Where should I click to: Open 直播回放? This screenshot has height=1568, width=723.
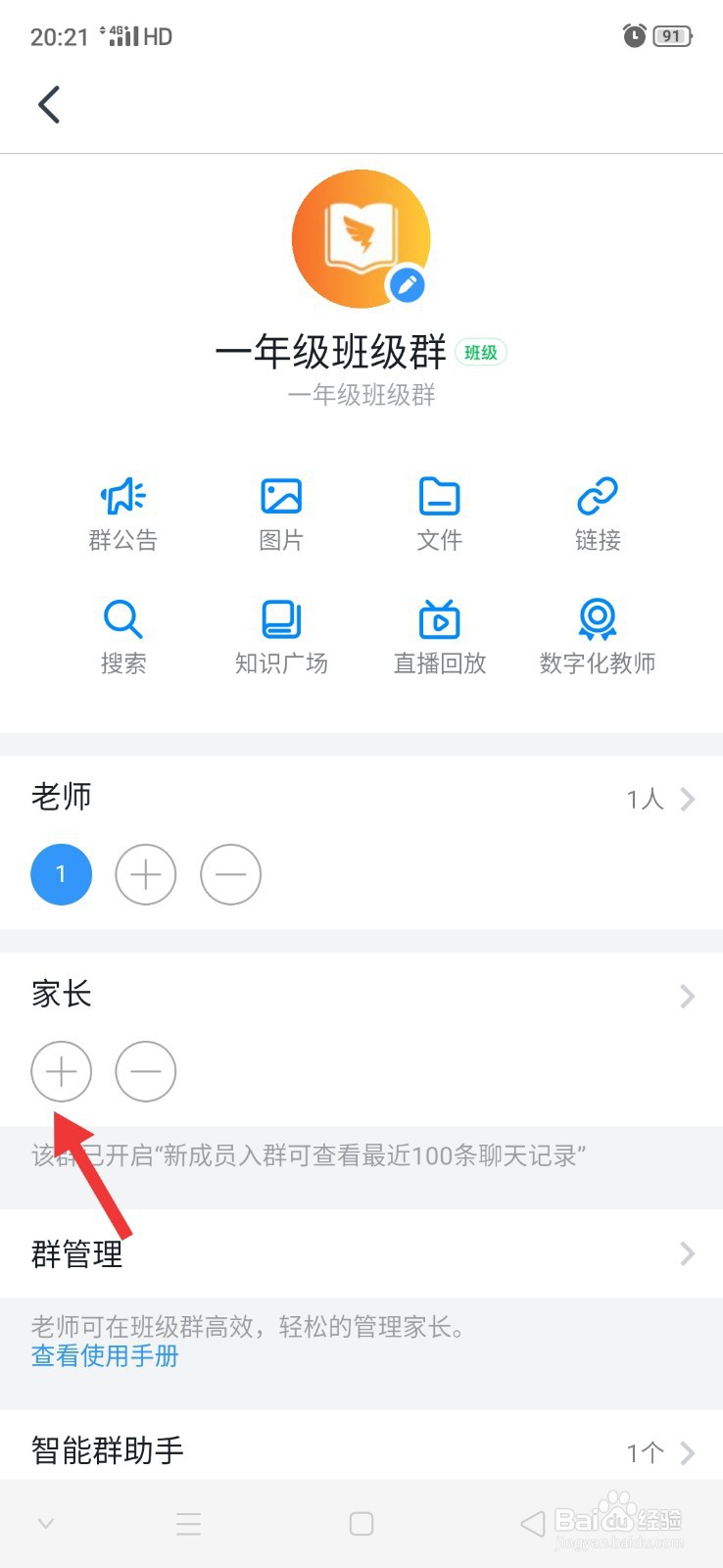pyautogui.click(x=440, y=637)
